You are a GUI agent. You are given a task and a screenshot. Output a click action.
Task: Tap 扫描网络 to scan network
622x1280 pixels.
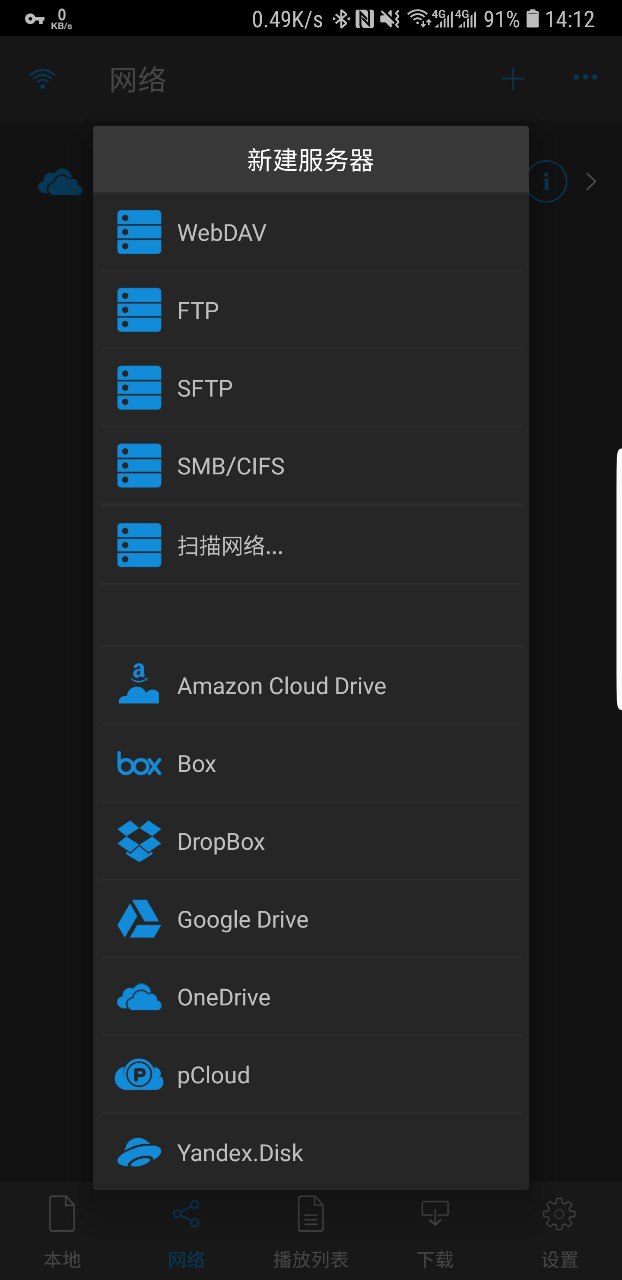tap(310, 546)
